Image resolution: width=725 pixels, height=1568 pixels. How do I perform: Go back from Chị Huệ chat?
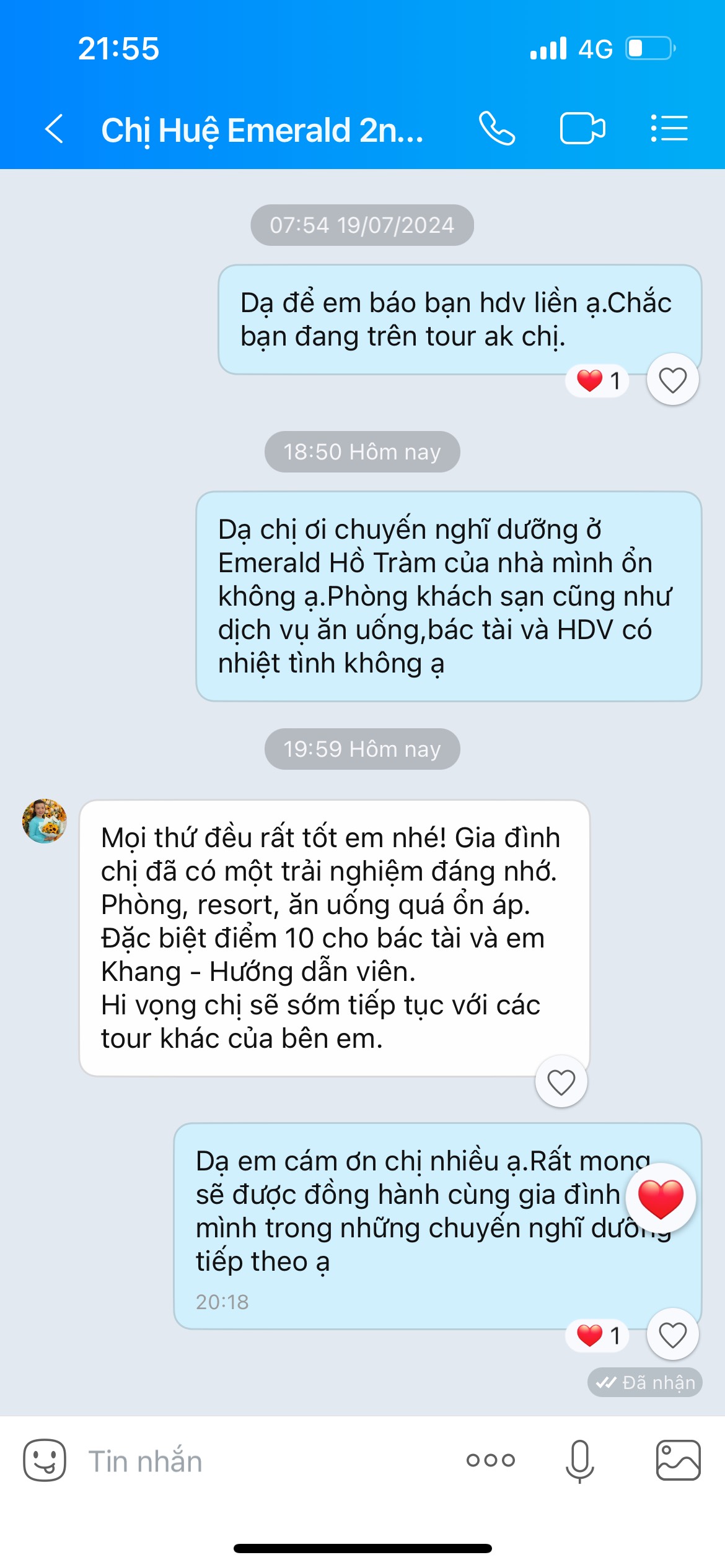(55, 129)
